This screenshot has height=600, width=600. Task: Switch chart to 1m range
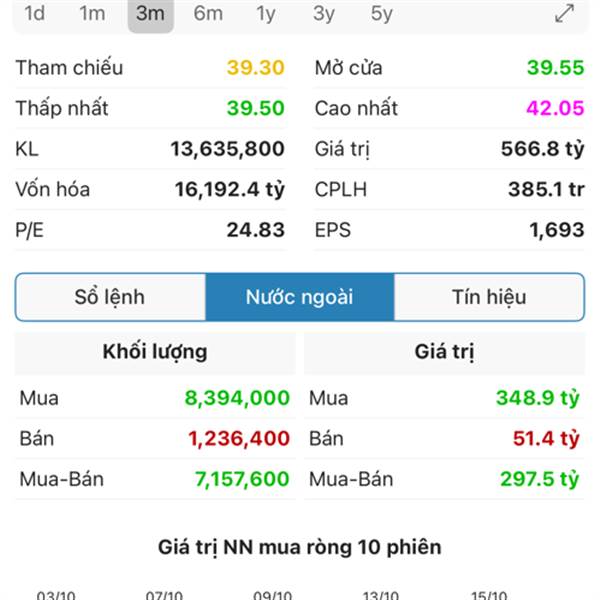(92, 14)
